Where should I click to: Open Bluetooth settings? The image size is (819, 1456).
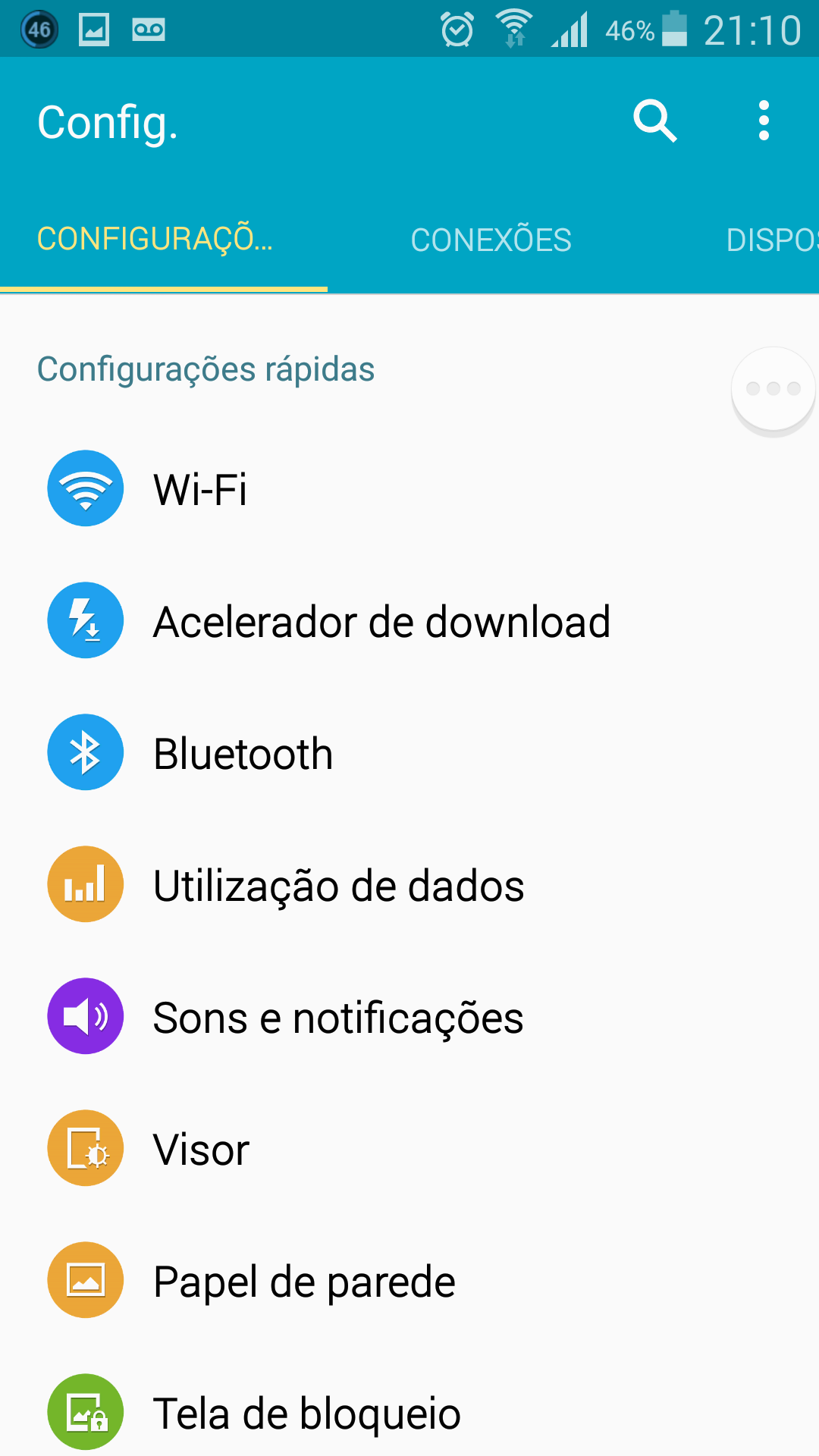409,752
